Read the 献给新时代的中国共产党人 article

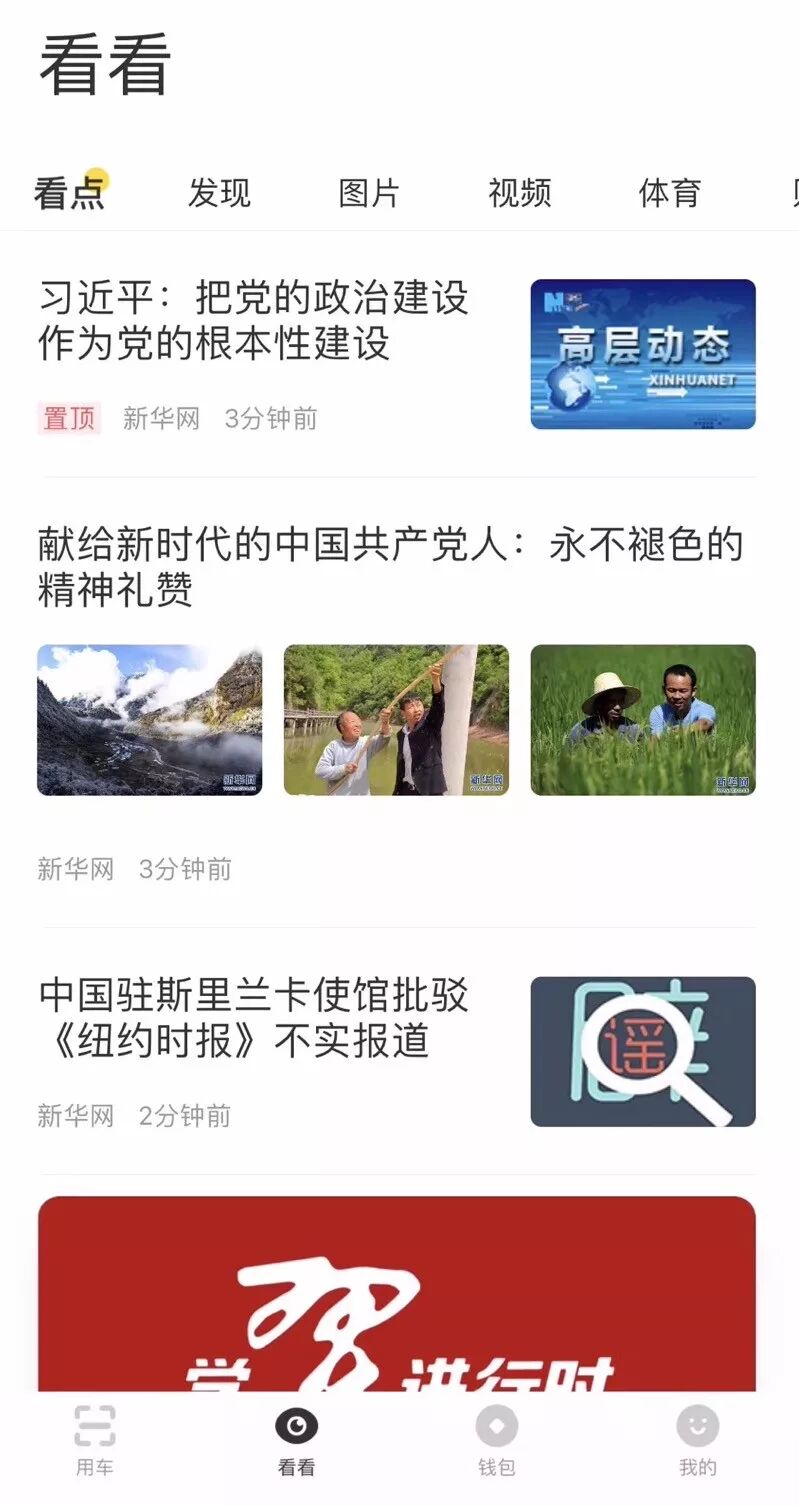[390, 567]
